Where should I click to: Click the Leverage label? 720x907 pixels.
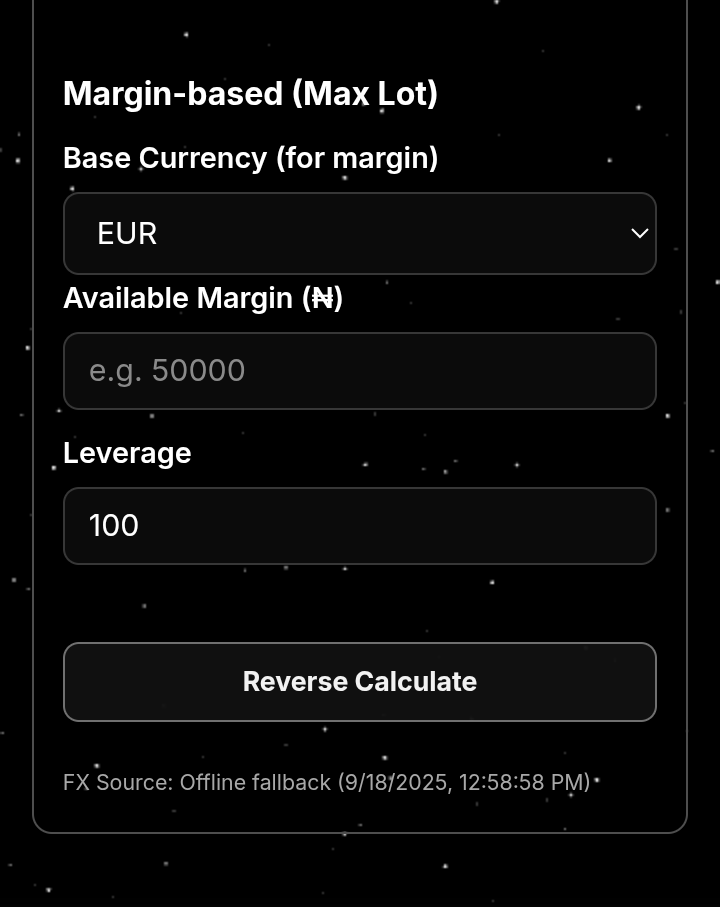(x=127, y=453)
